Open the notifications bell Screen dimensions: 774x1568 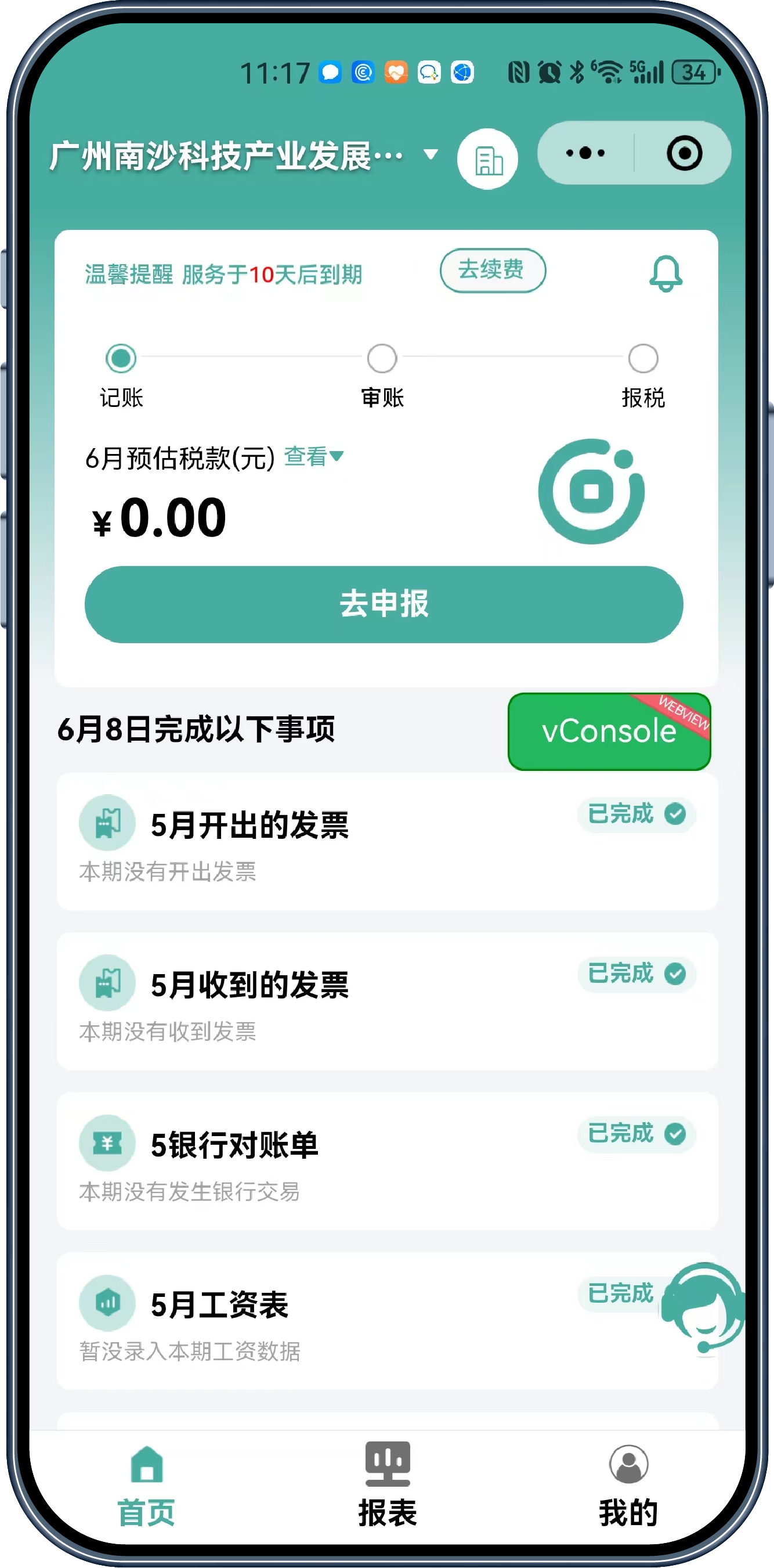[665, 273]
